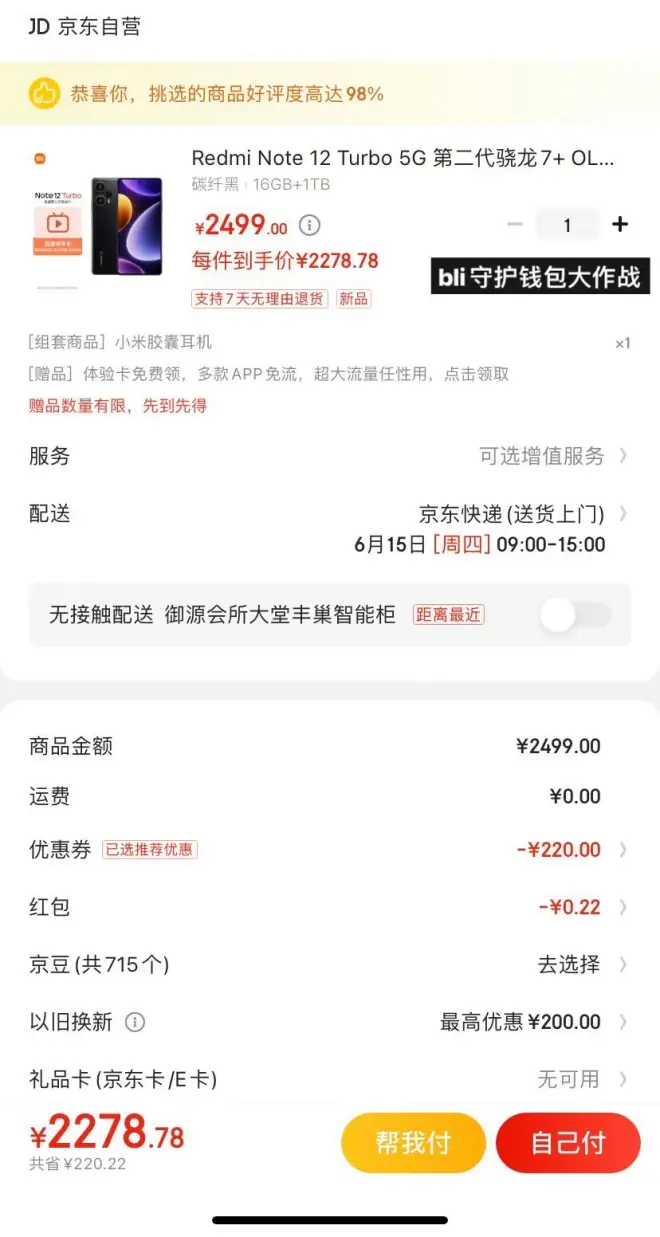Tap 帮我付 to ask someone to pay
The image size is (660, 1237).
click(x=413, y=1142)
